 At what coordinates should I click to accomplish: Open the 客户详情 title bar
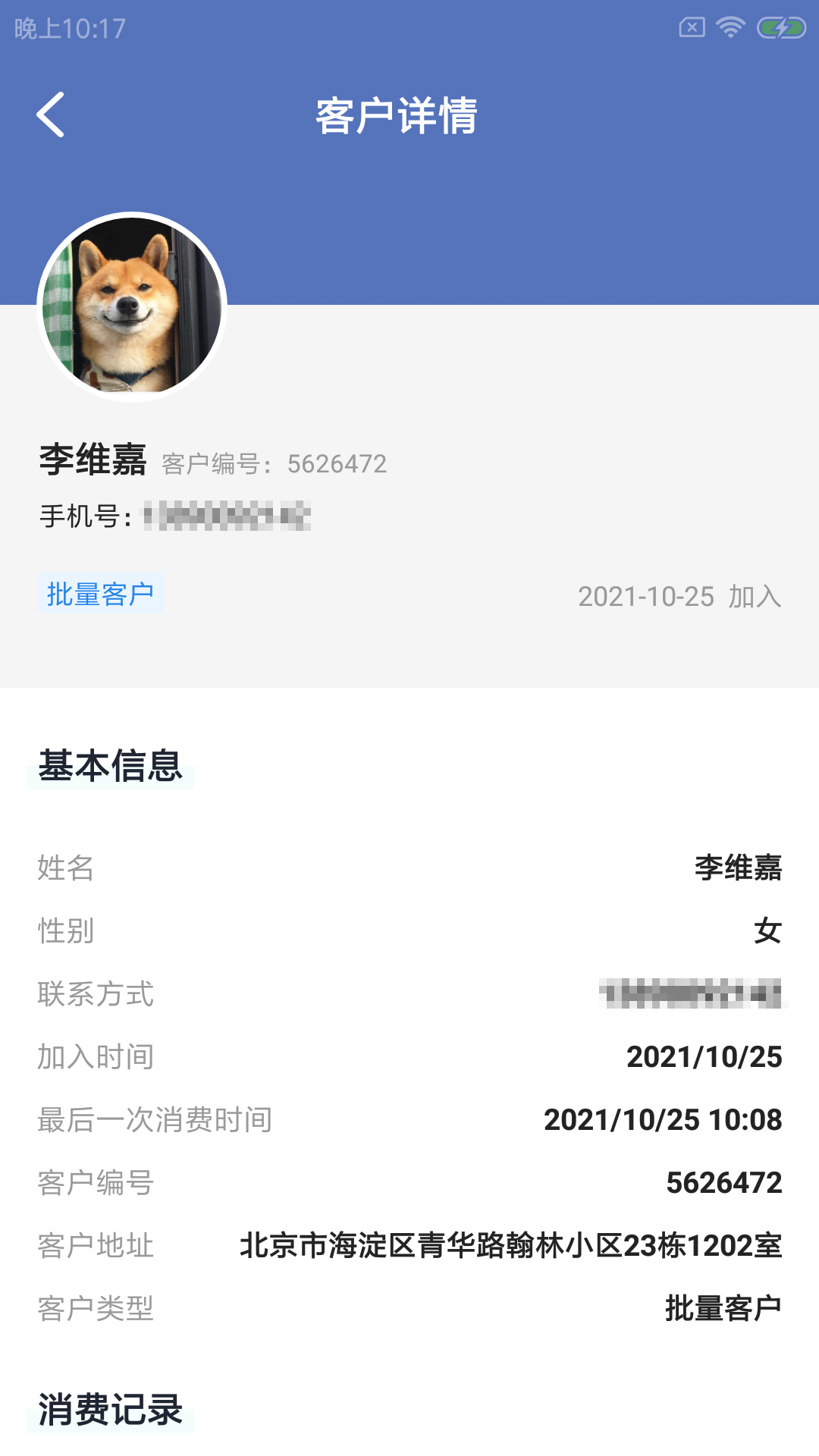click(x=397, y=115)
